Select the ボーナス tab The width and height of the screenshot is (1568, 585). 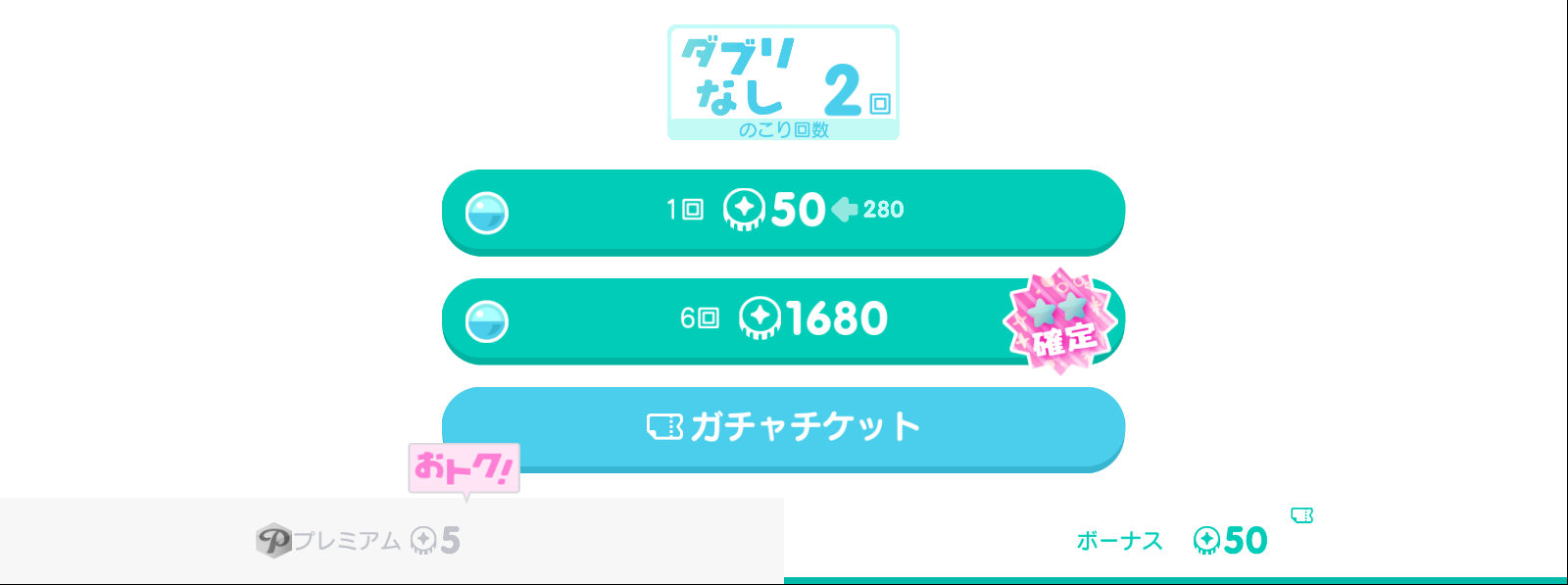pos(1176,541)
